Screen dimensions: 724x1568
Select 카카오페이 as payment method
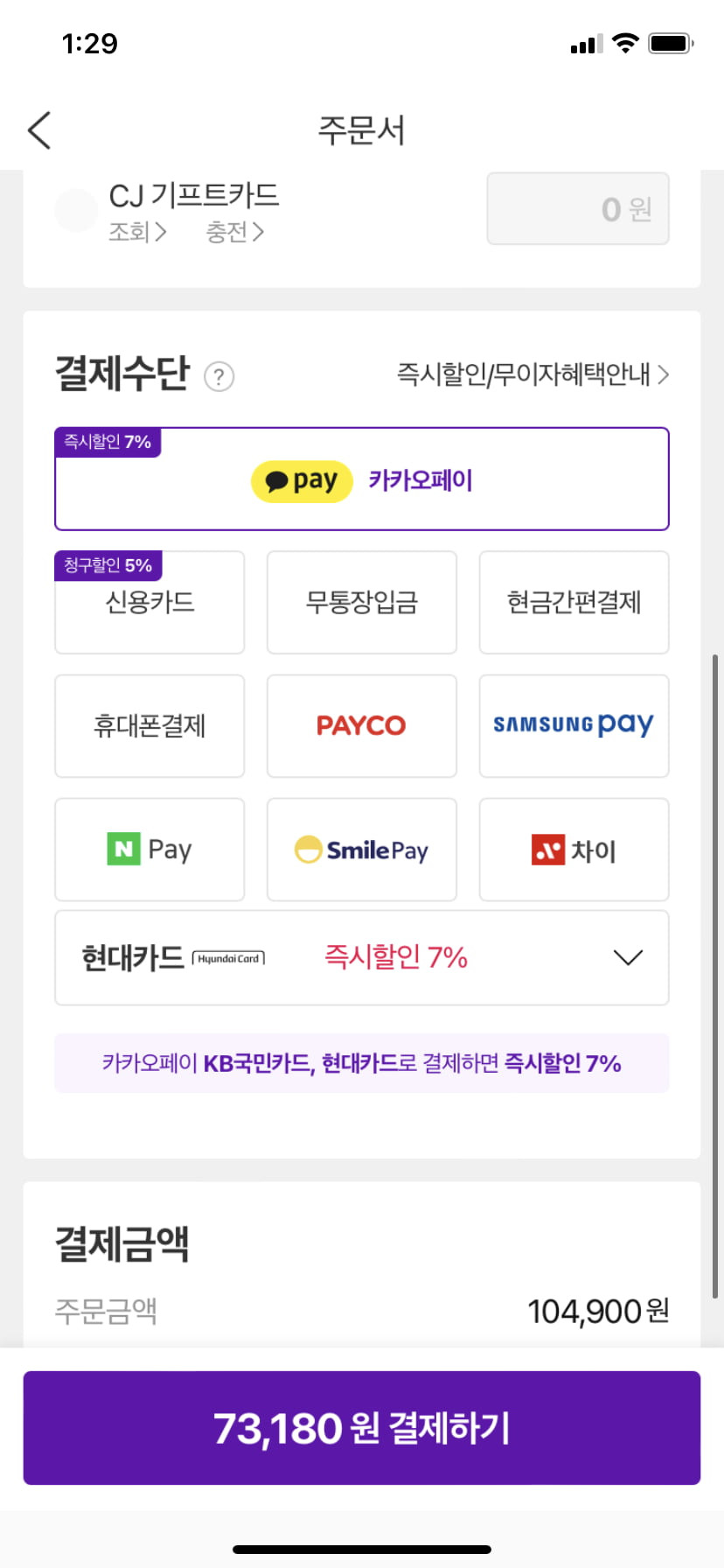coord(362,479)
